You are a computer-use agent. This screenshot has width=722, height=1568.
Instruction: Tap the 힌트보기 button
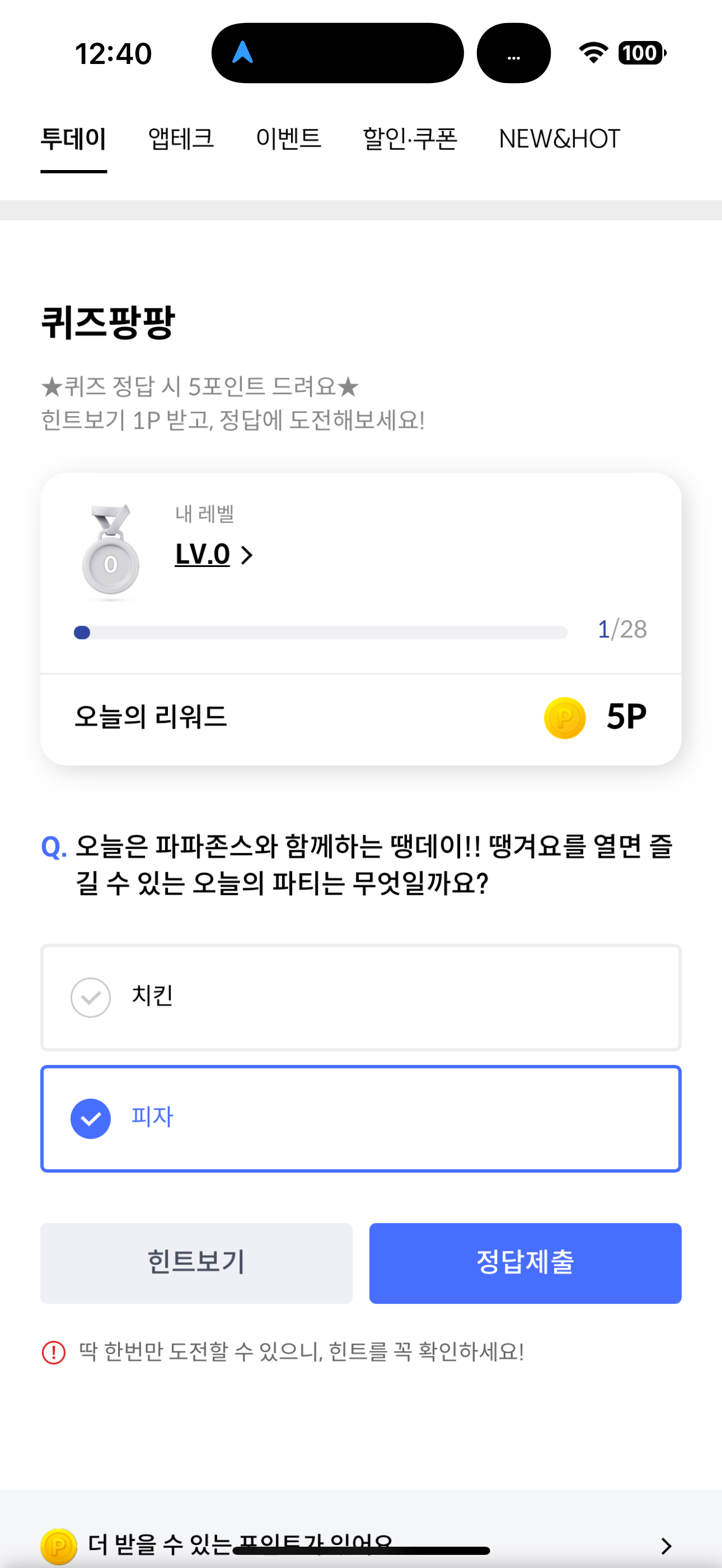pyautogui.click(x=196, y=1263)
